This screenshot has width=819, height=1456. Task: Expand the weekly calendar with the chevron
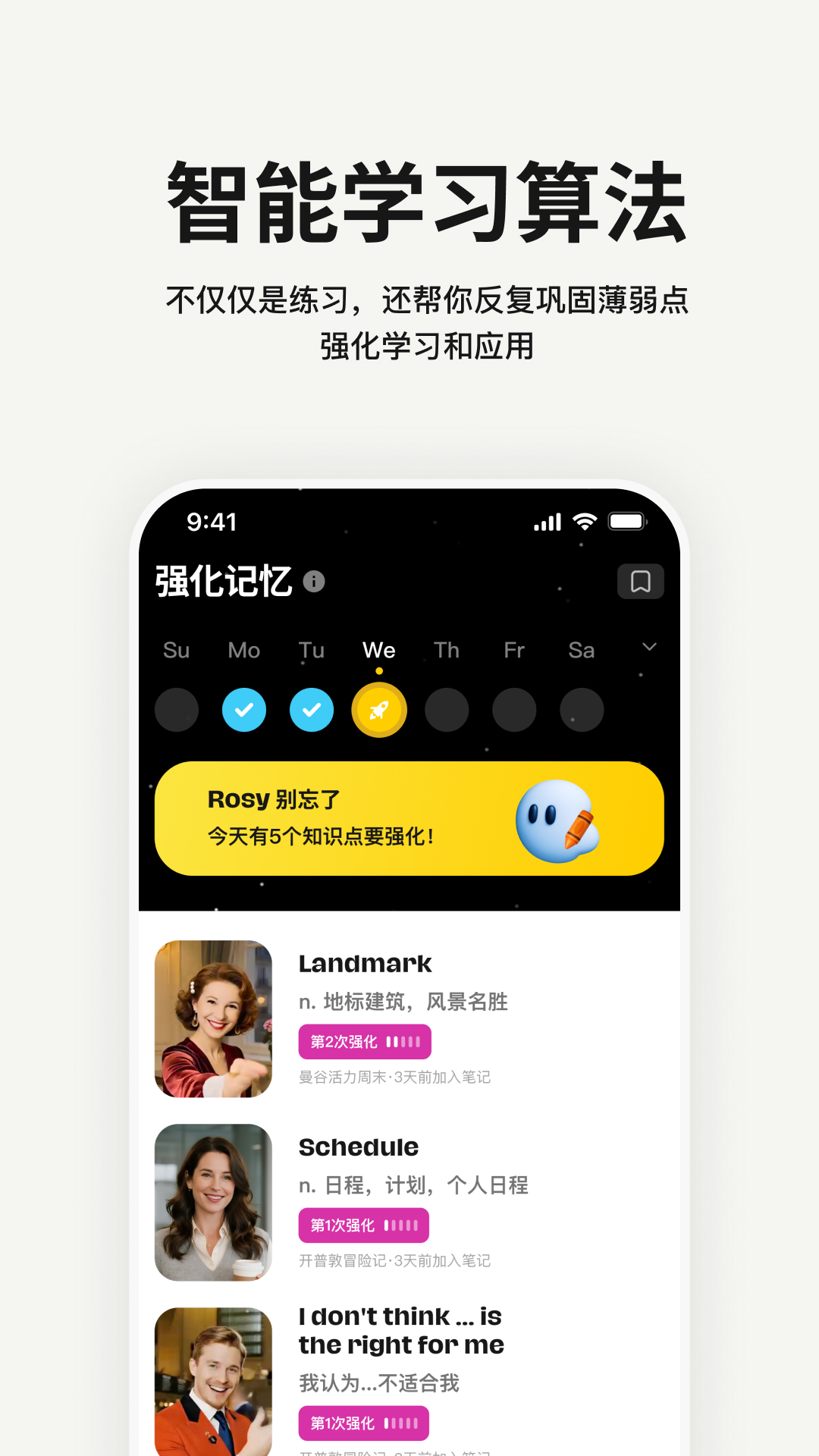[648, 647]
